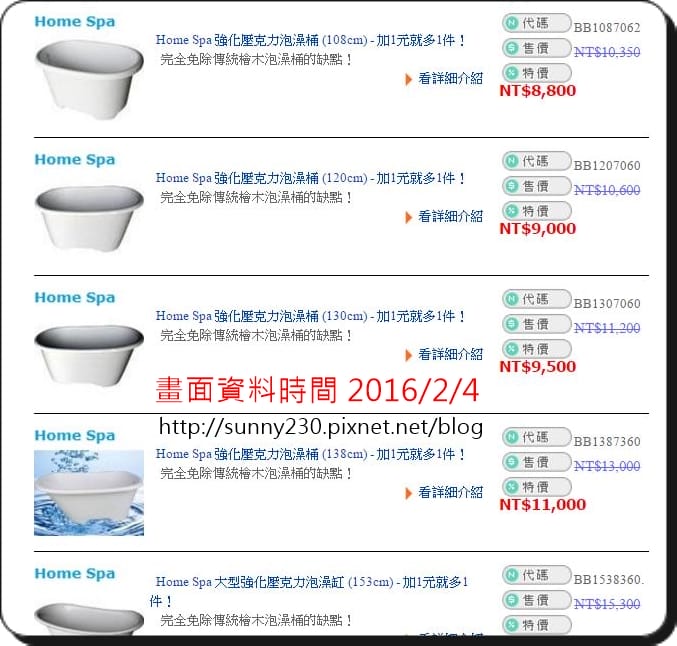Open the Home Spa 108cm tub title
The image size is (677, 646).
311,41
